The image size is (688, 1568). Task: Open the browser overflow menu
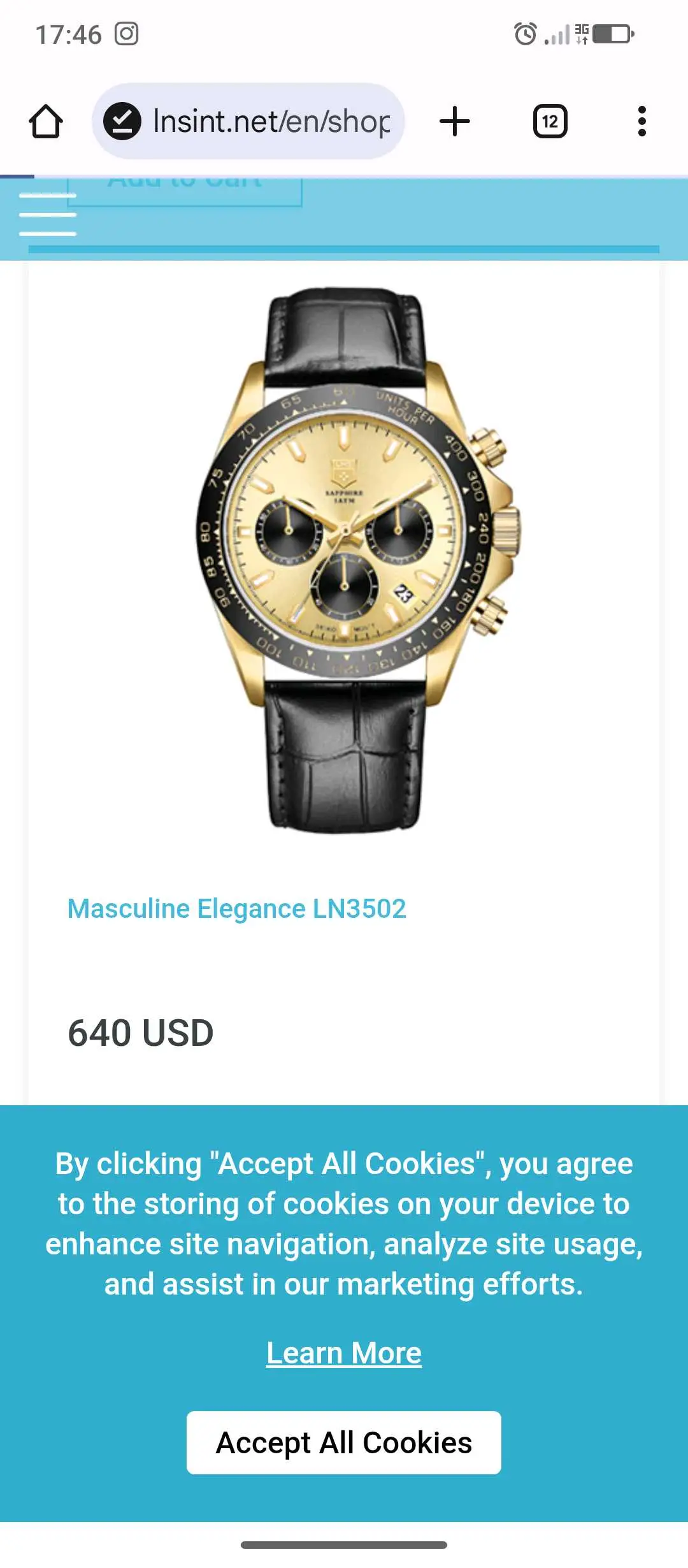point(641,121)
